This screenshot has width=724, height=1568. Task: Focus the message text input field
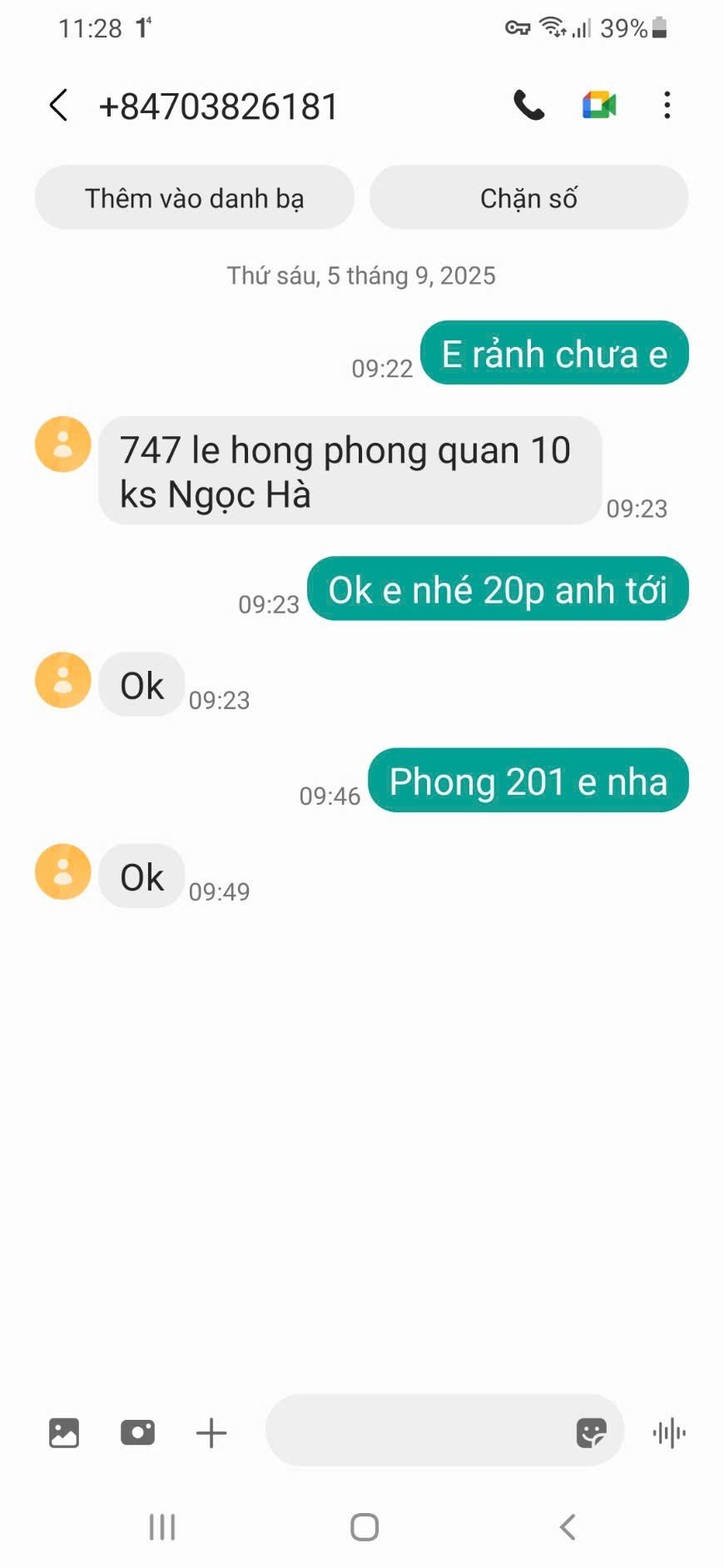(x=416, y=1431)
